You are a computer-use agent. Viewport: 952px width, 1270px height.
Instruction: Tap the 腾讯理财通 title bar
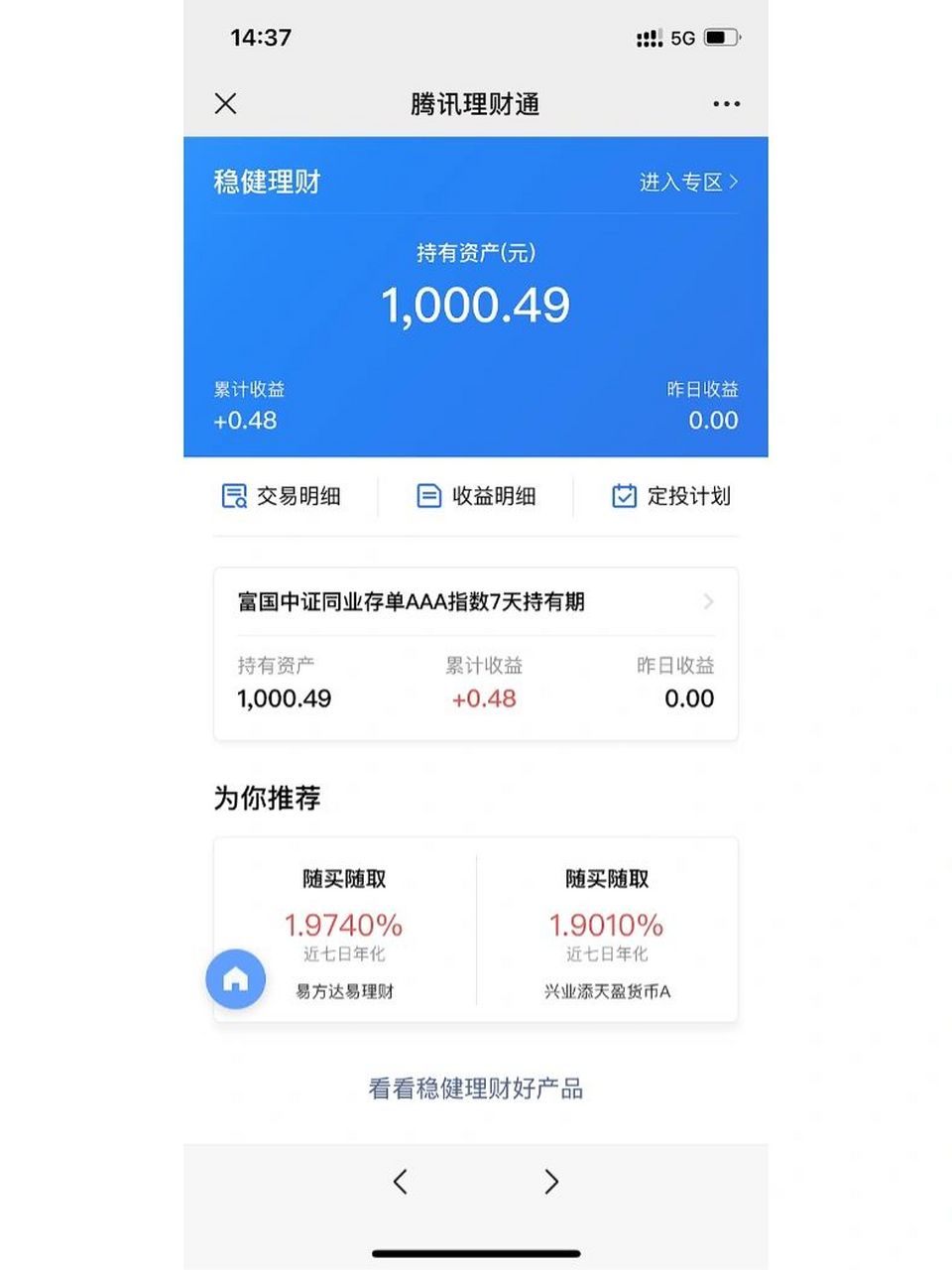475,103
